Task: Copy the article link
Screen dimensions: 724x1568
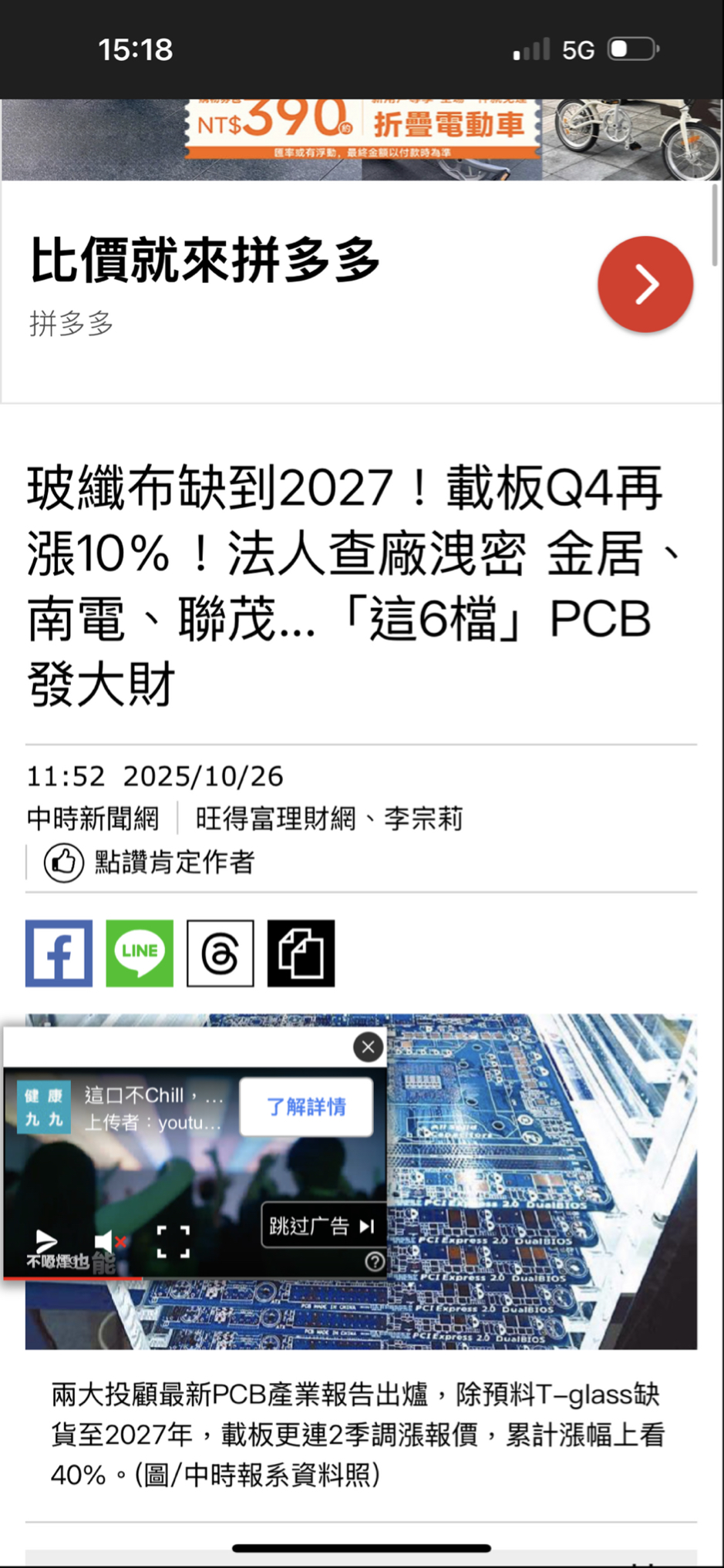Action: 301,953
